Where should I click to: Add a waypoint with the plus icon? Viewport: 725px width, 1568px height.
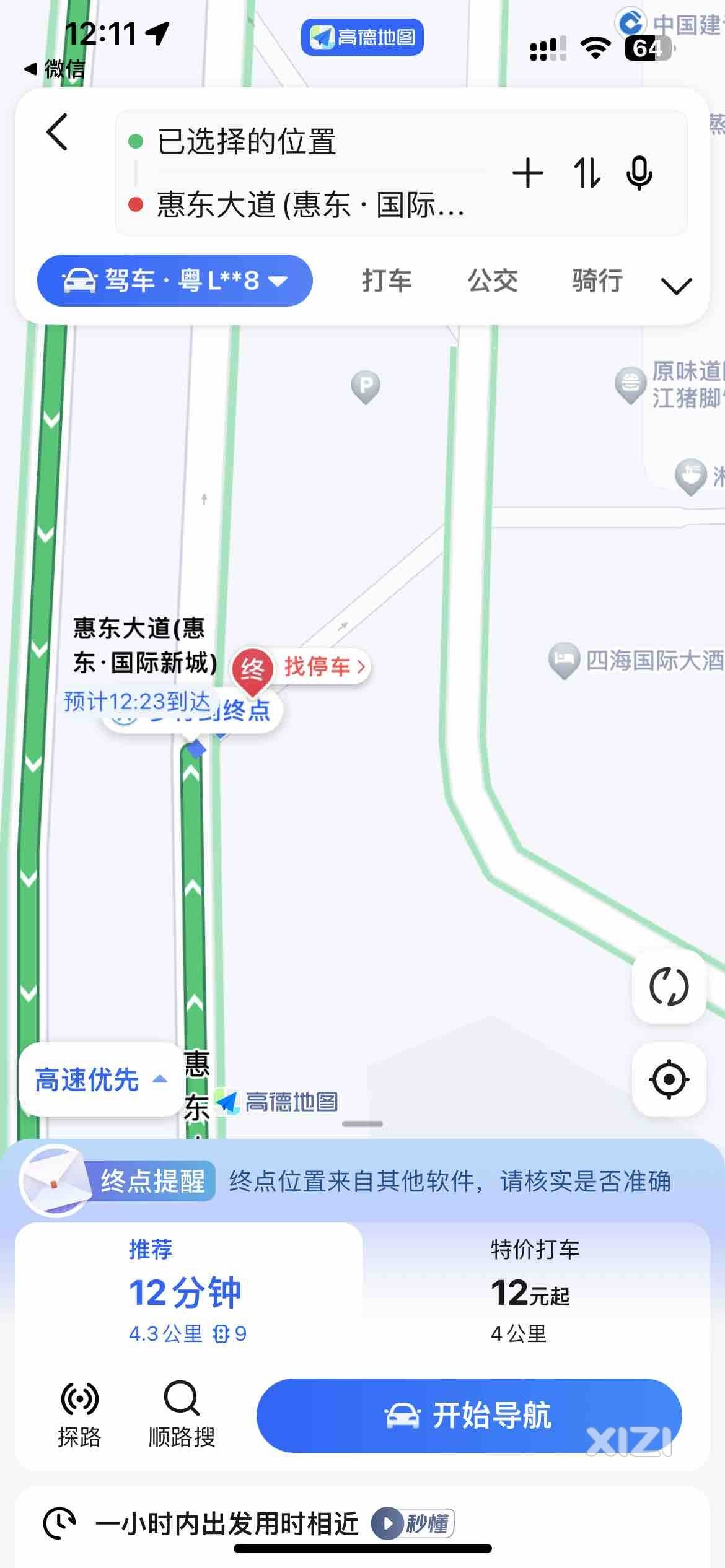click(x=528, y=173)
